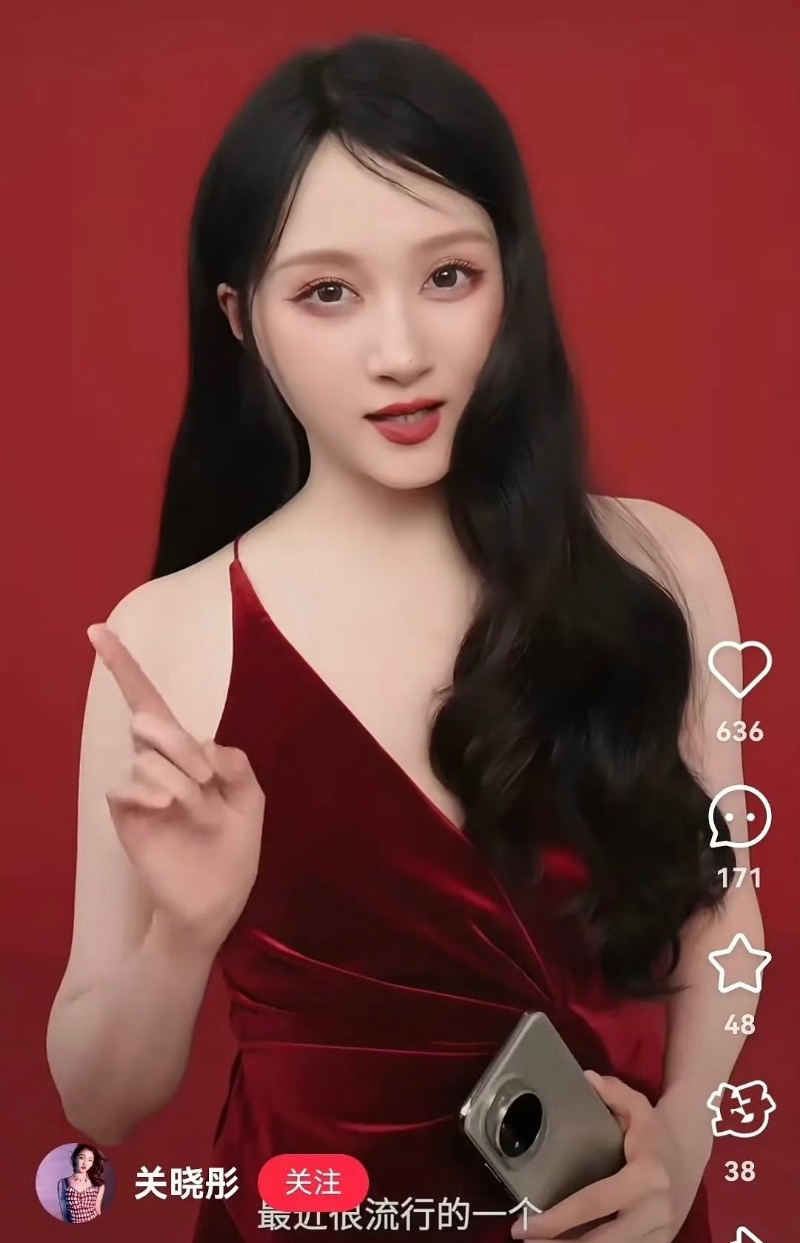The image size is (800, 1243).
Task: Open 关晓彤's profile avatar
Action: pyautogui.click(x=76, y=1183)
